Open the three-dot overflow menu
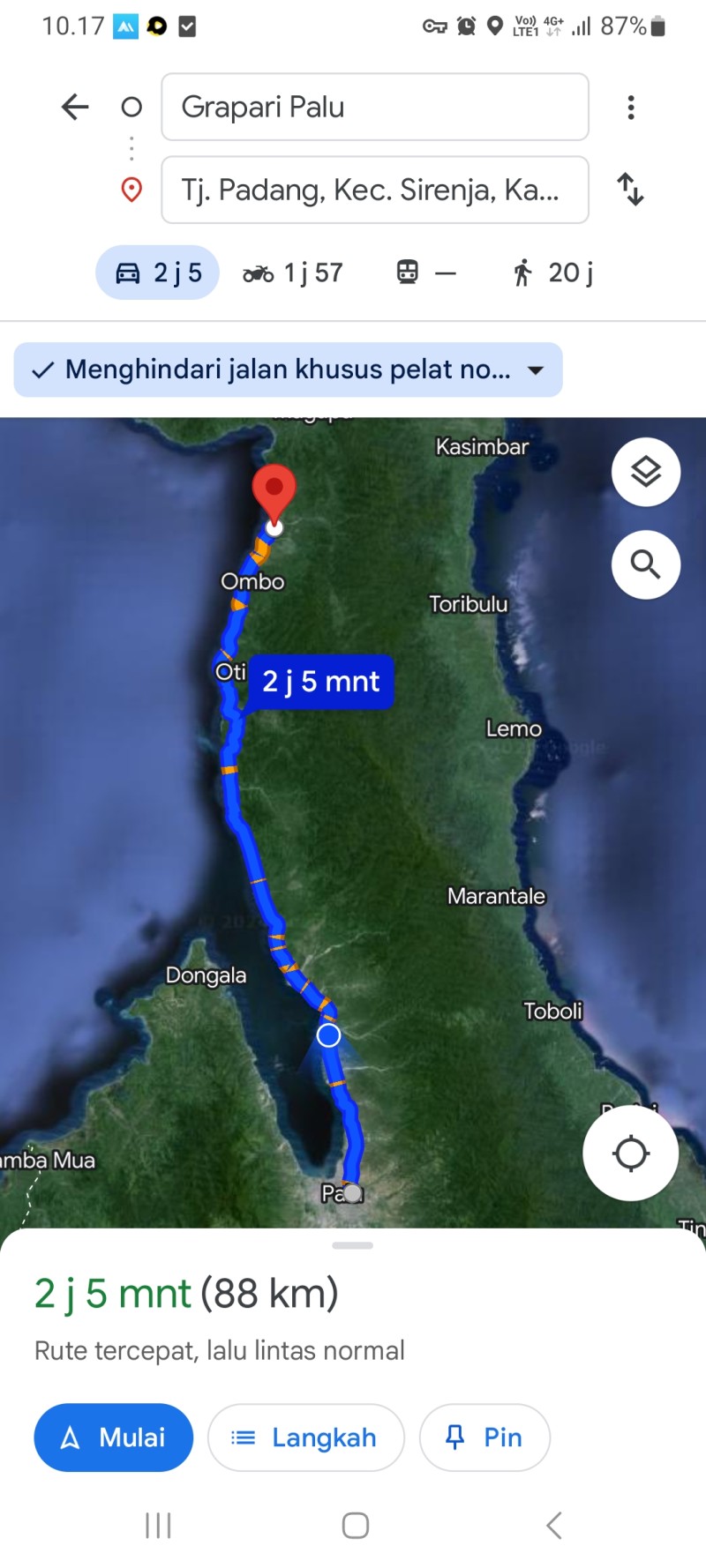 pos(630,108)
